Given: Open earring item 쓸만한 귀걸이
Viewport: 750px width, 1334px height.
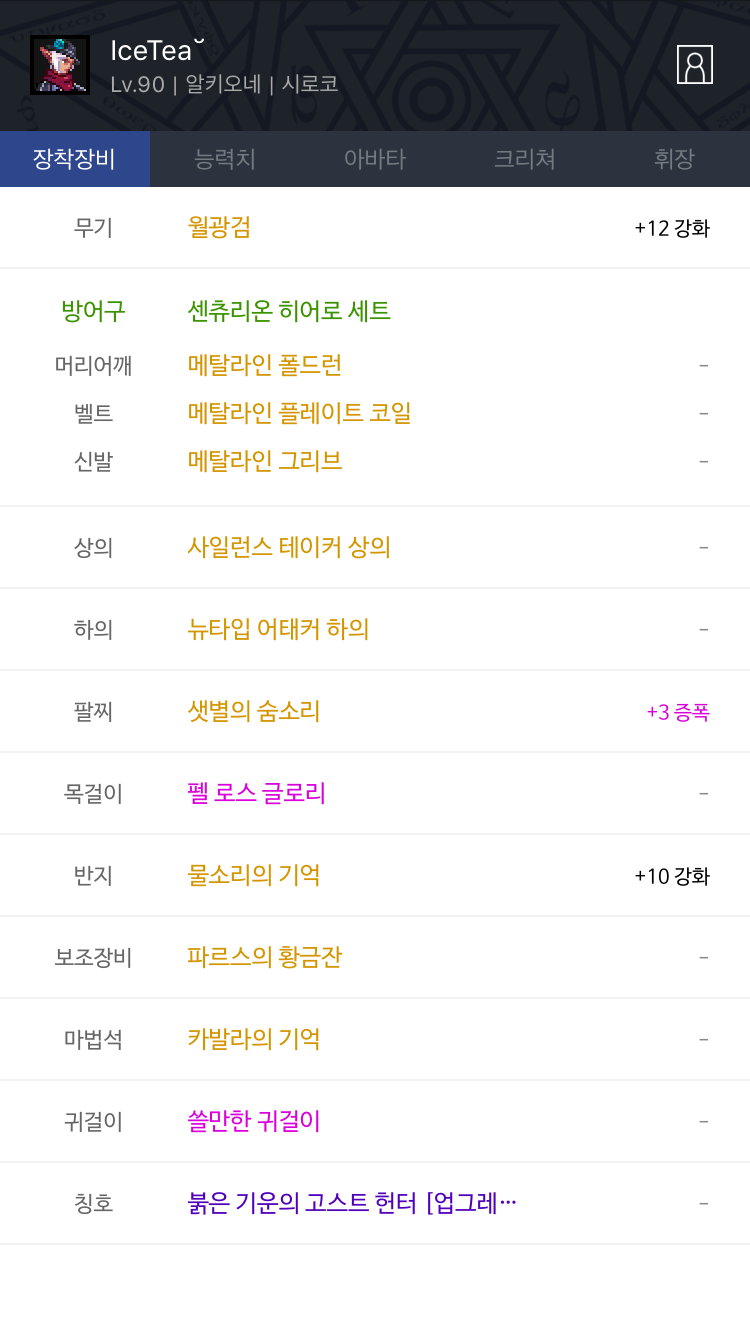Looking at the screenshot, I should (254, 1121).
